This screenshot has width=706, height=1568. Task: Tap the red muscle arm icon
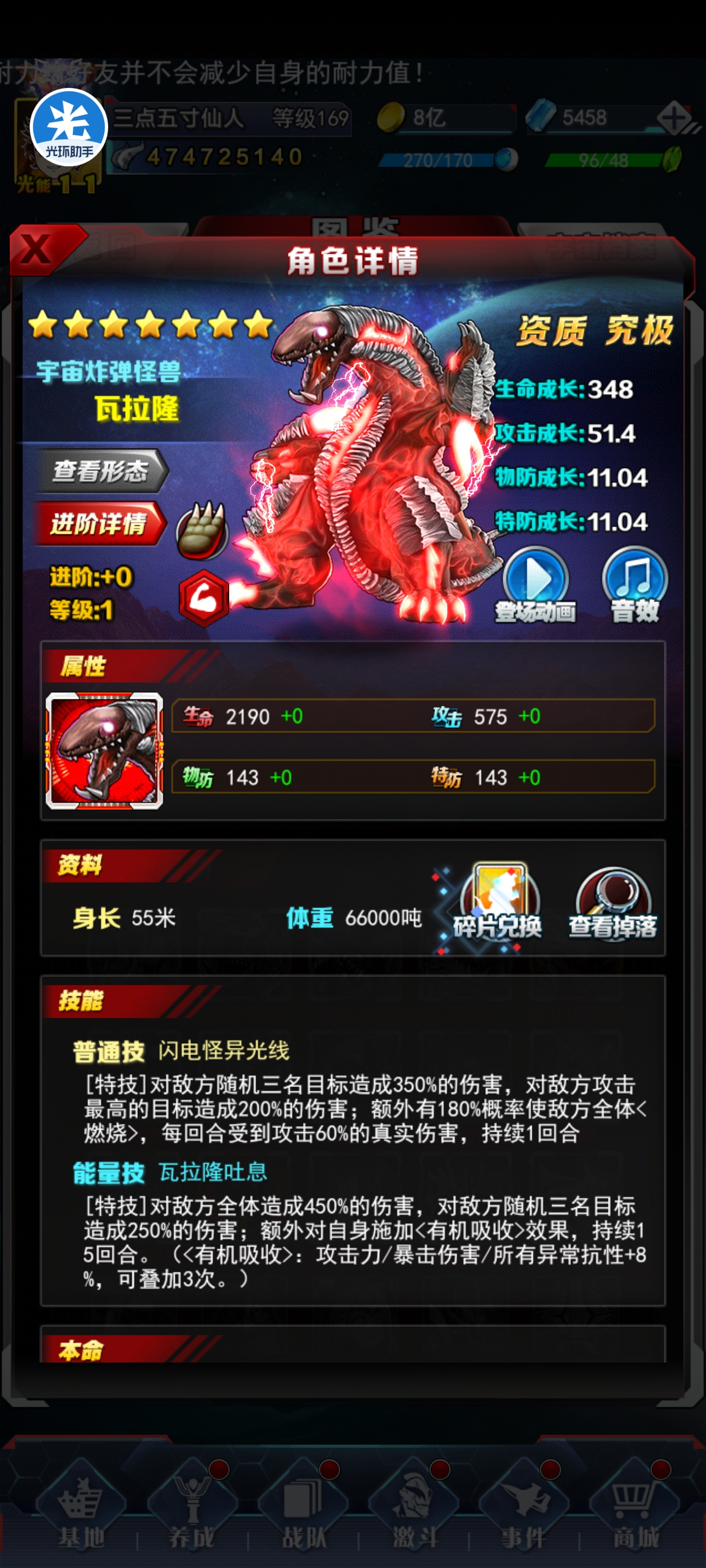204,598
